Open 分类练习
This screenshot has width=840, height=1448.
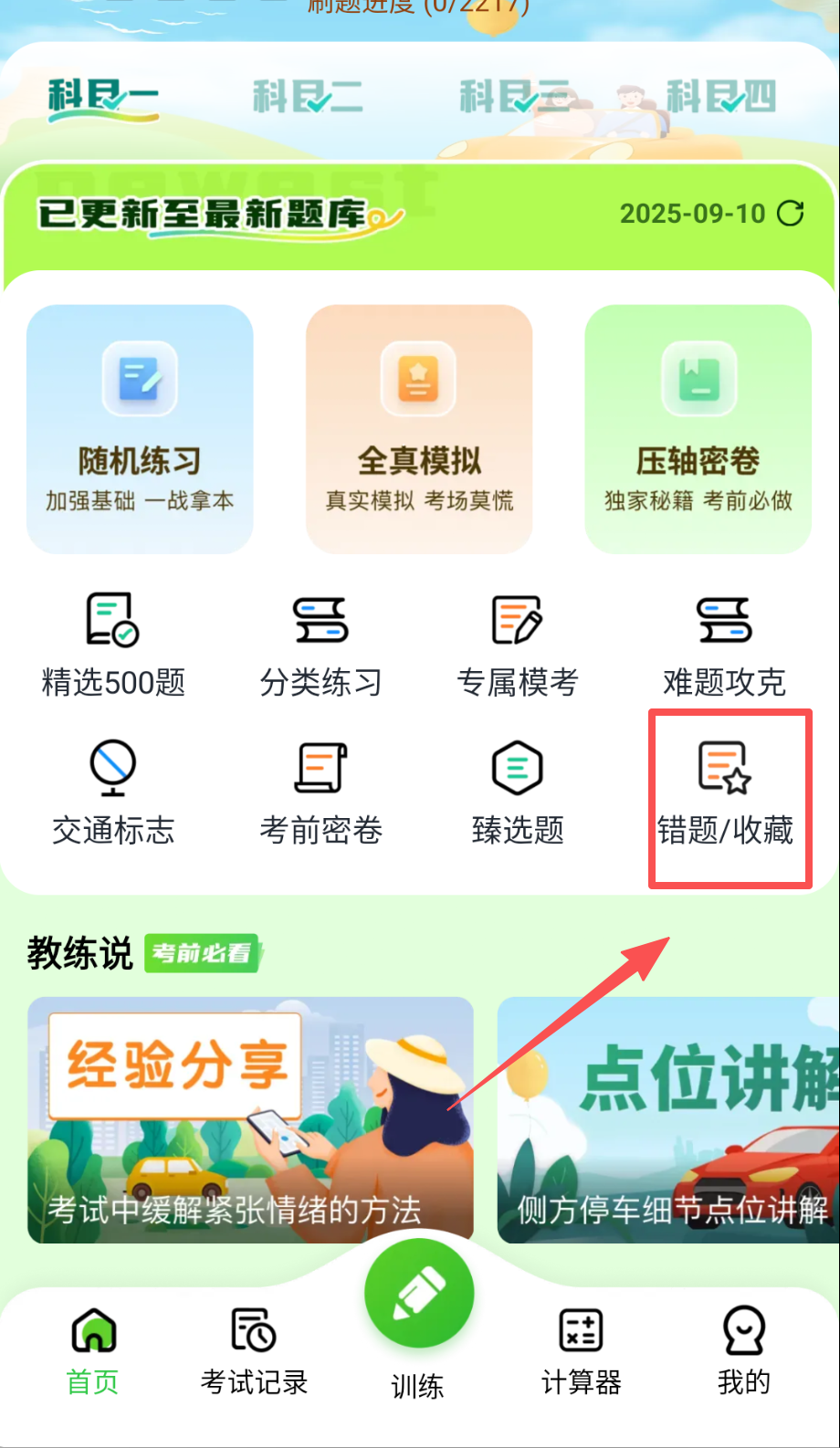click(x=320, y=645)
